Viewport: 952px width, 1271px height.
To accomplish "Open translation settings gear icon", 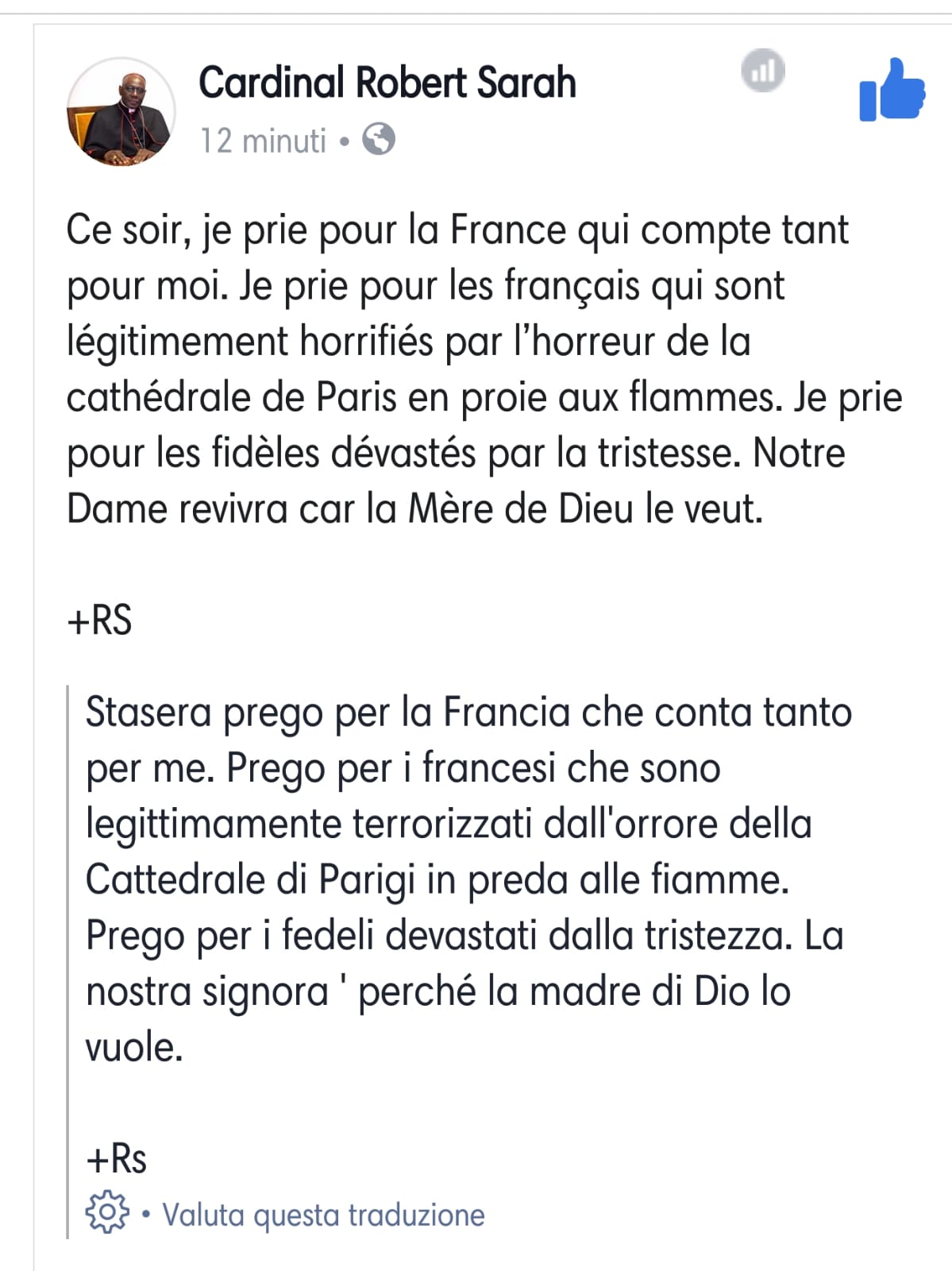I will [x=106, y=1212].
